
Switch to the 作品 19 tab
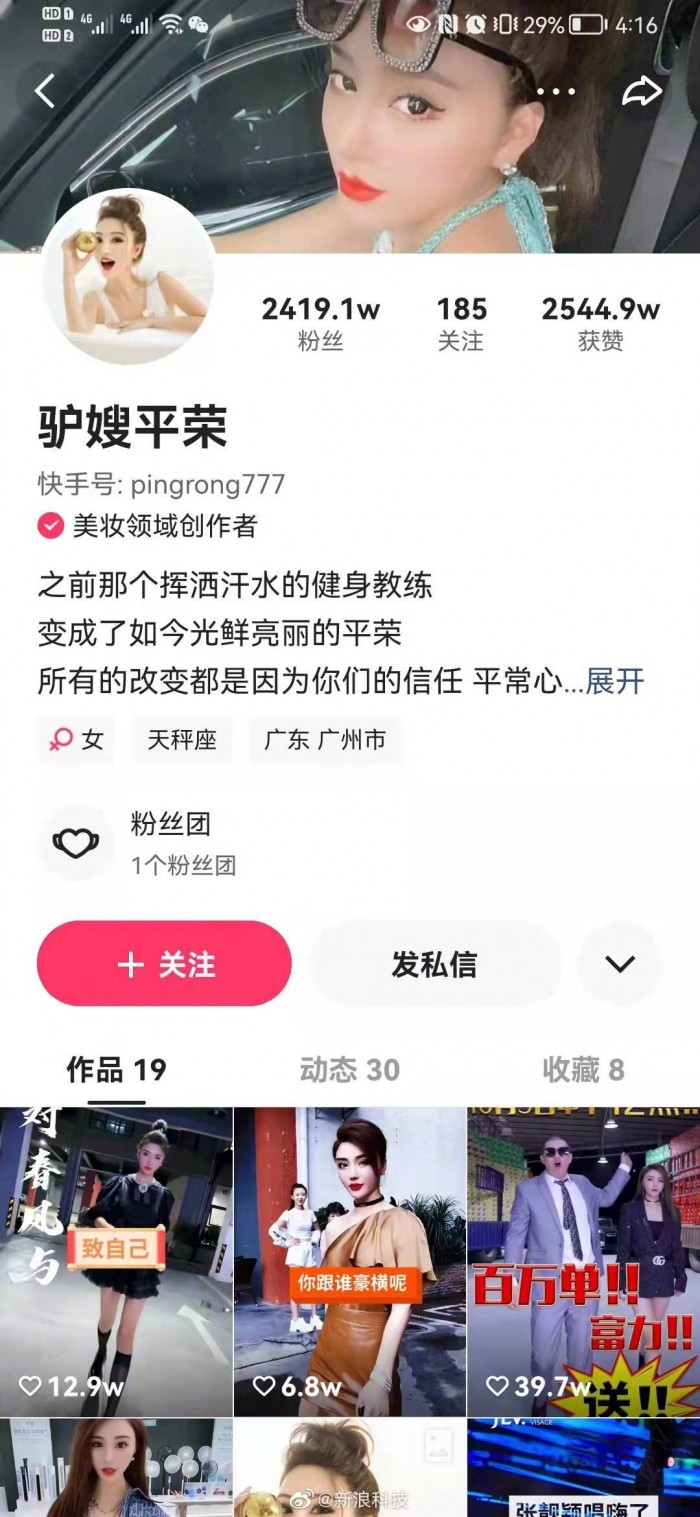[x=116, y=1070]
